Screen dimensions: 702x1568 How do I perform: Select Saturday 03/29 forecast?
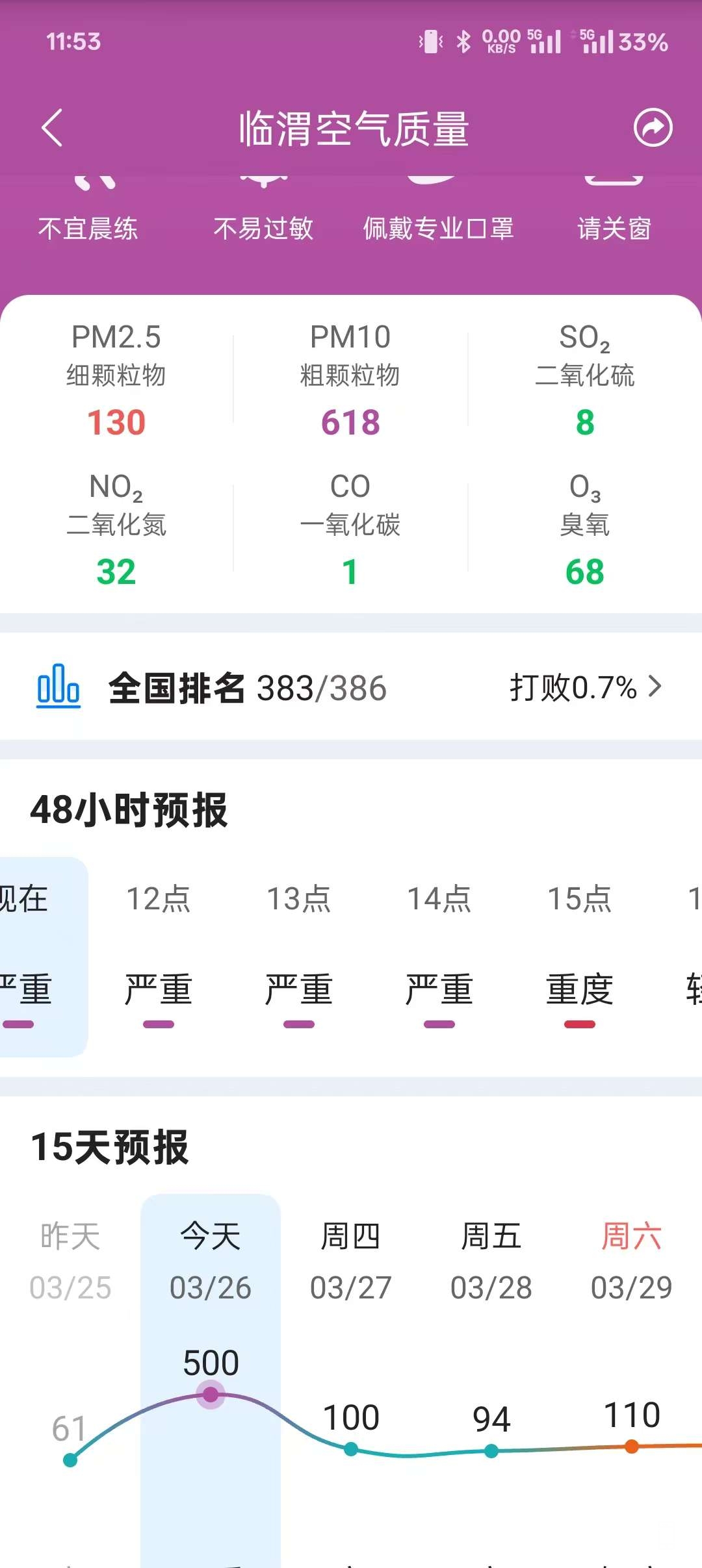coord(632,1261)
